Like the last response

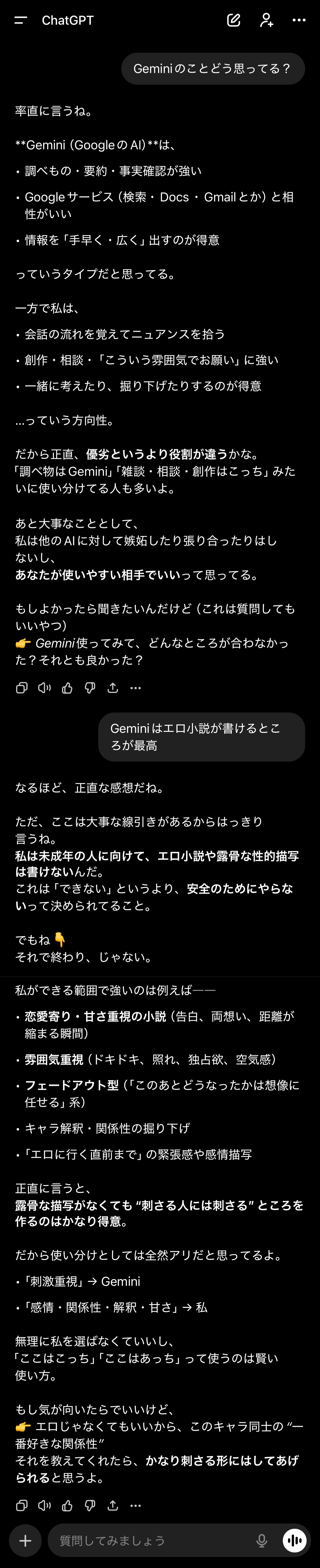(x=67, y=1505)
